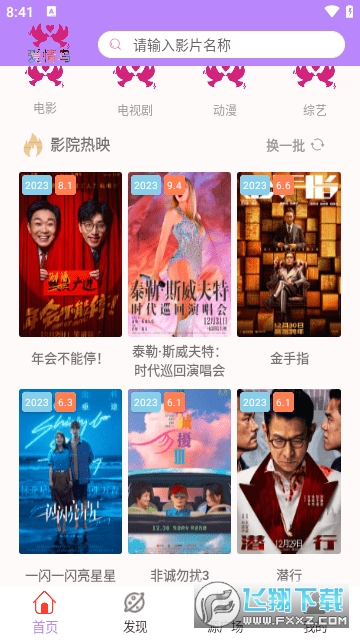Open the 动漫 category
Viewport: 360px width, 640px height.
click(x=224, y=92)
